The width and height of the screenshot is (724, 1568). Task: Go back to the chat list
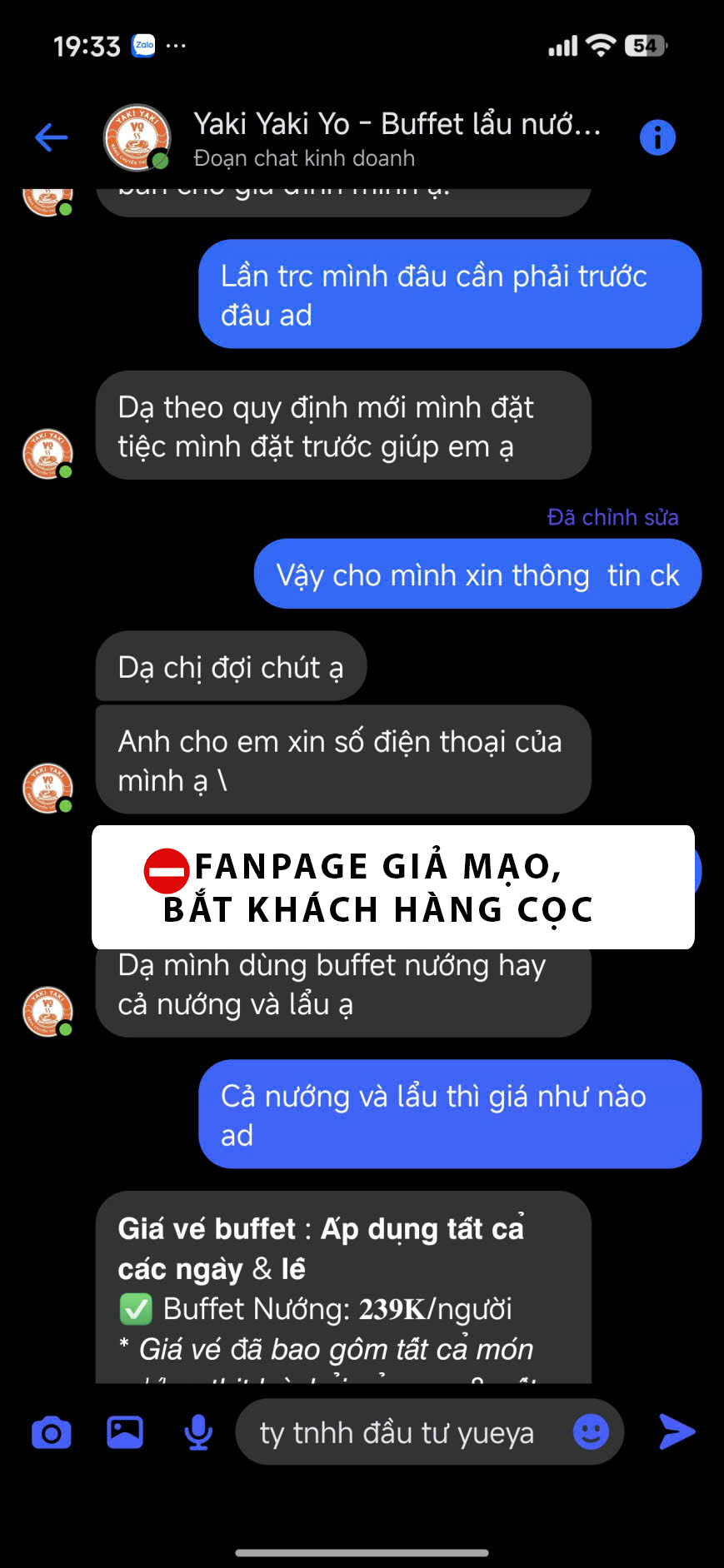pyautogui.click(x=51, y=137)
